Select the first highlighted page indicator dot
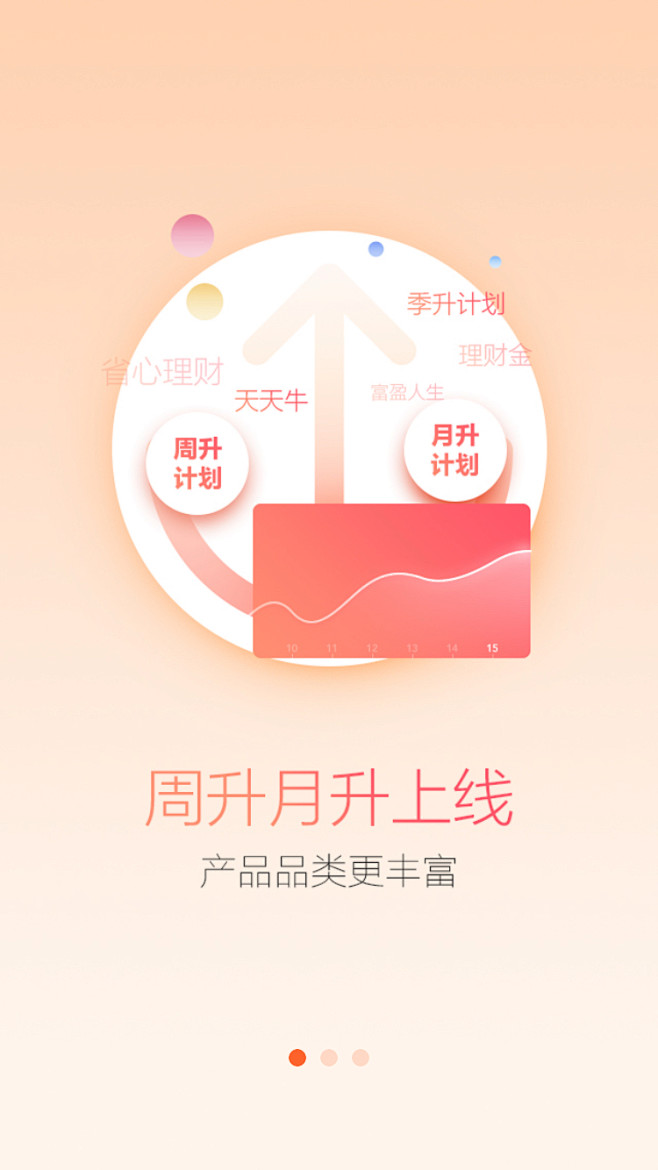 [x=297, y=1057]
